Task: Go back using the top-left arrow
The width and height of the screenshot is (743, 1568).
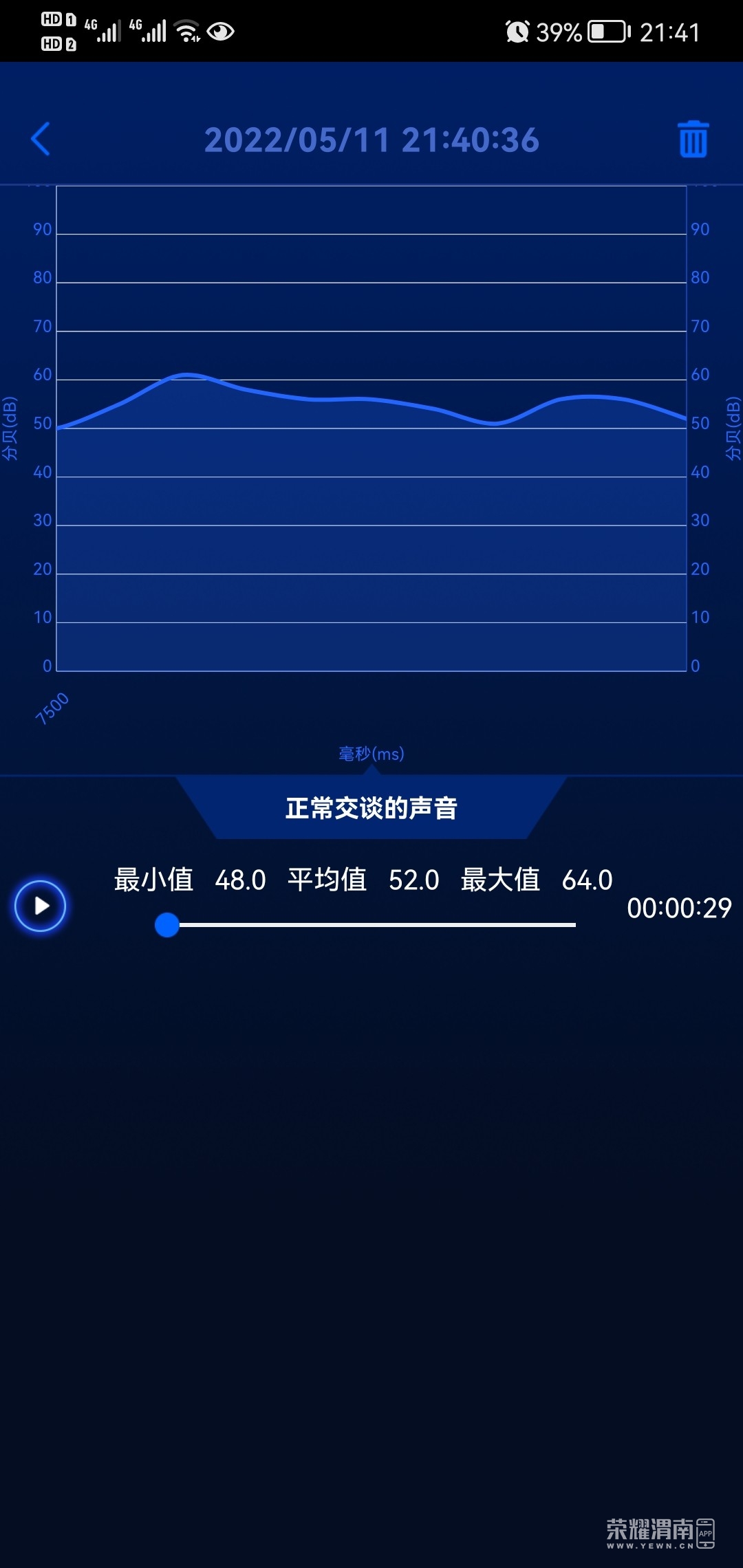Action: coord(41,139)
